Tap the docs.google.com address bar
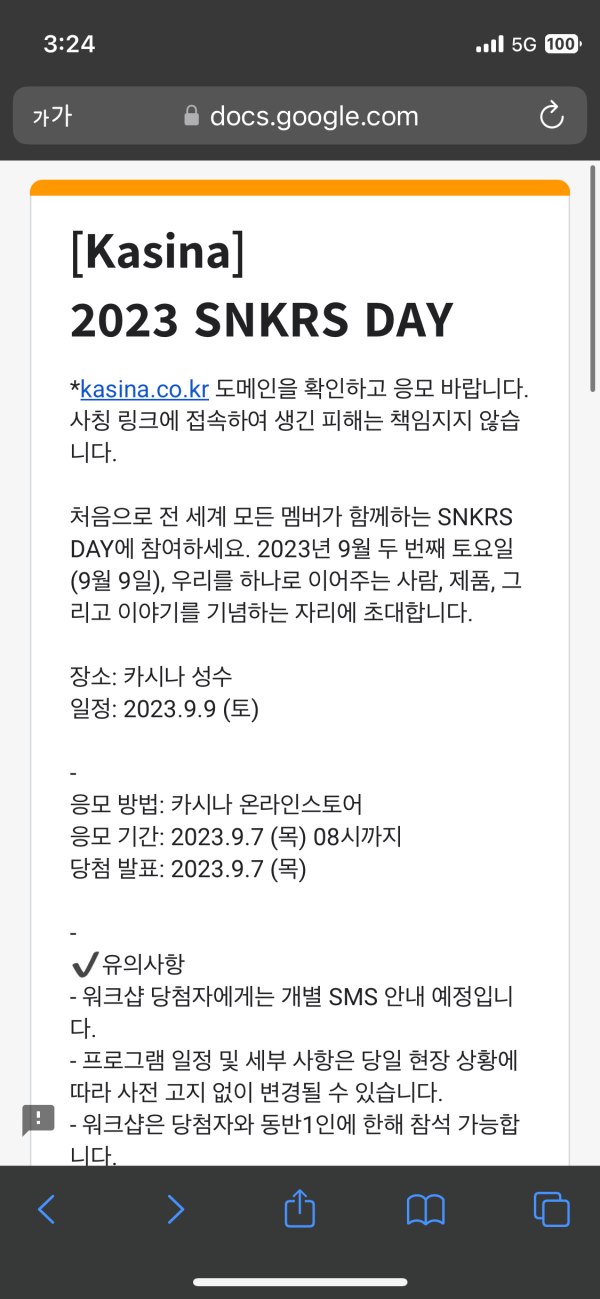This screenshot has height=1299, width=600. [300, 116]
